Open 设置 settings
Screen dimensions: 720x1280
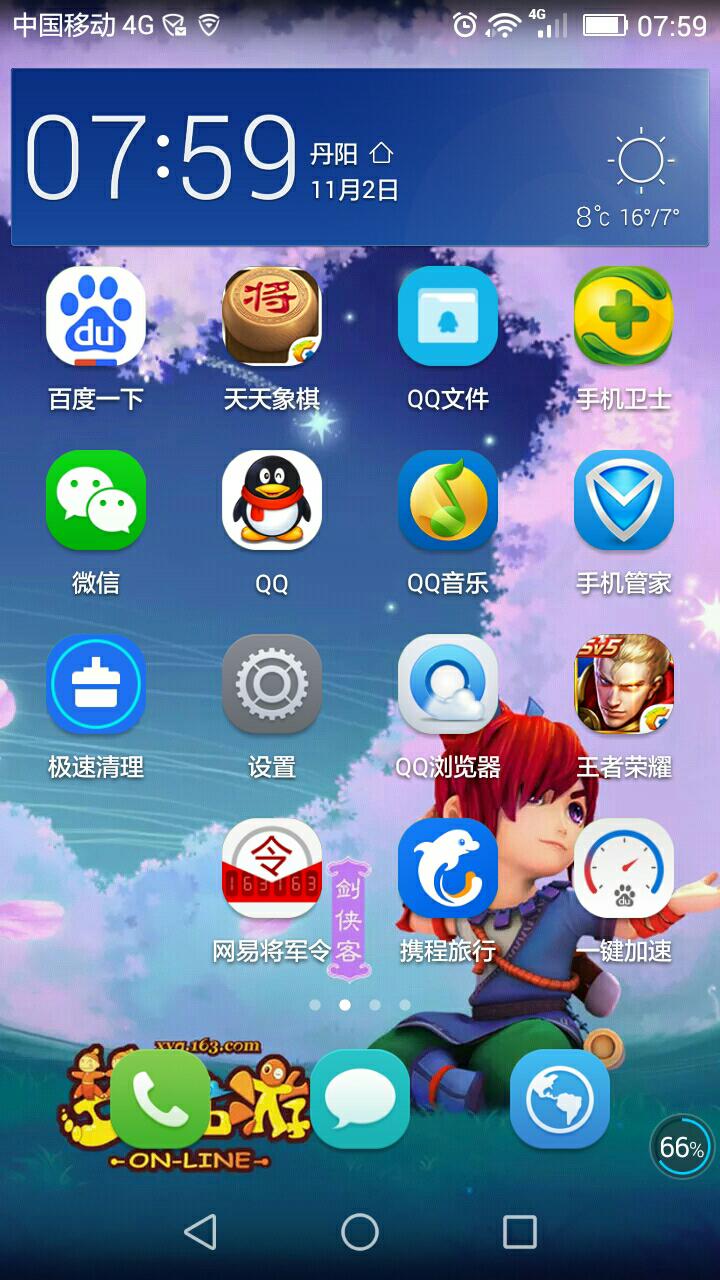[x=272, y=684]
